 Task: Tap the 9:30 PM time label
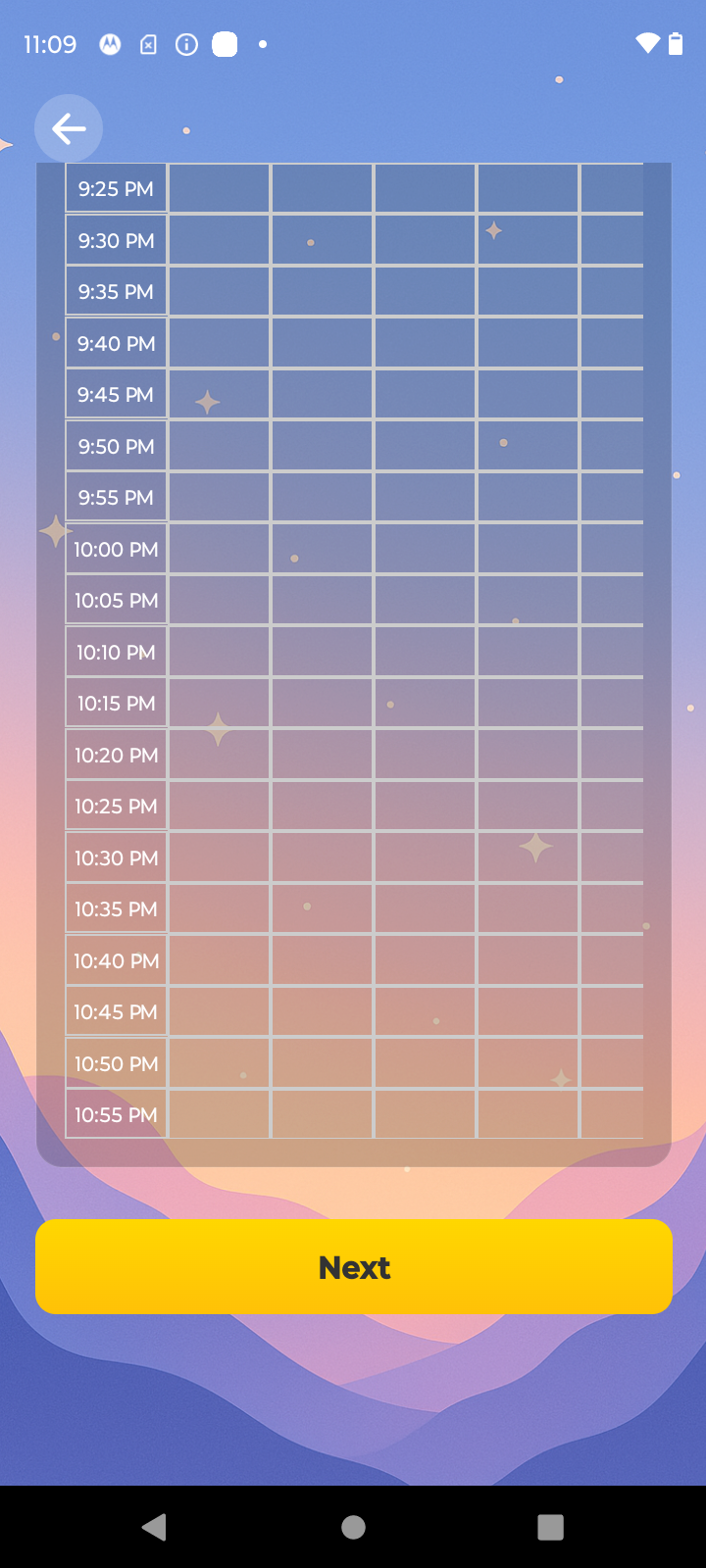(x=115, y=239)
